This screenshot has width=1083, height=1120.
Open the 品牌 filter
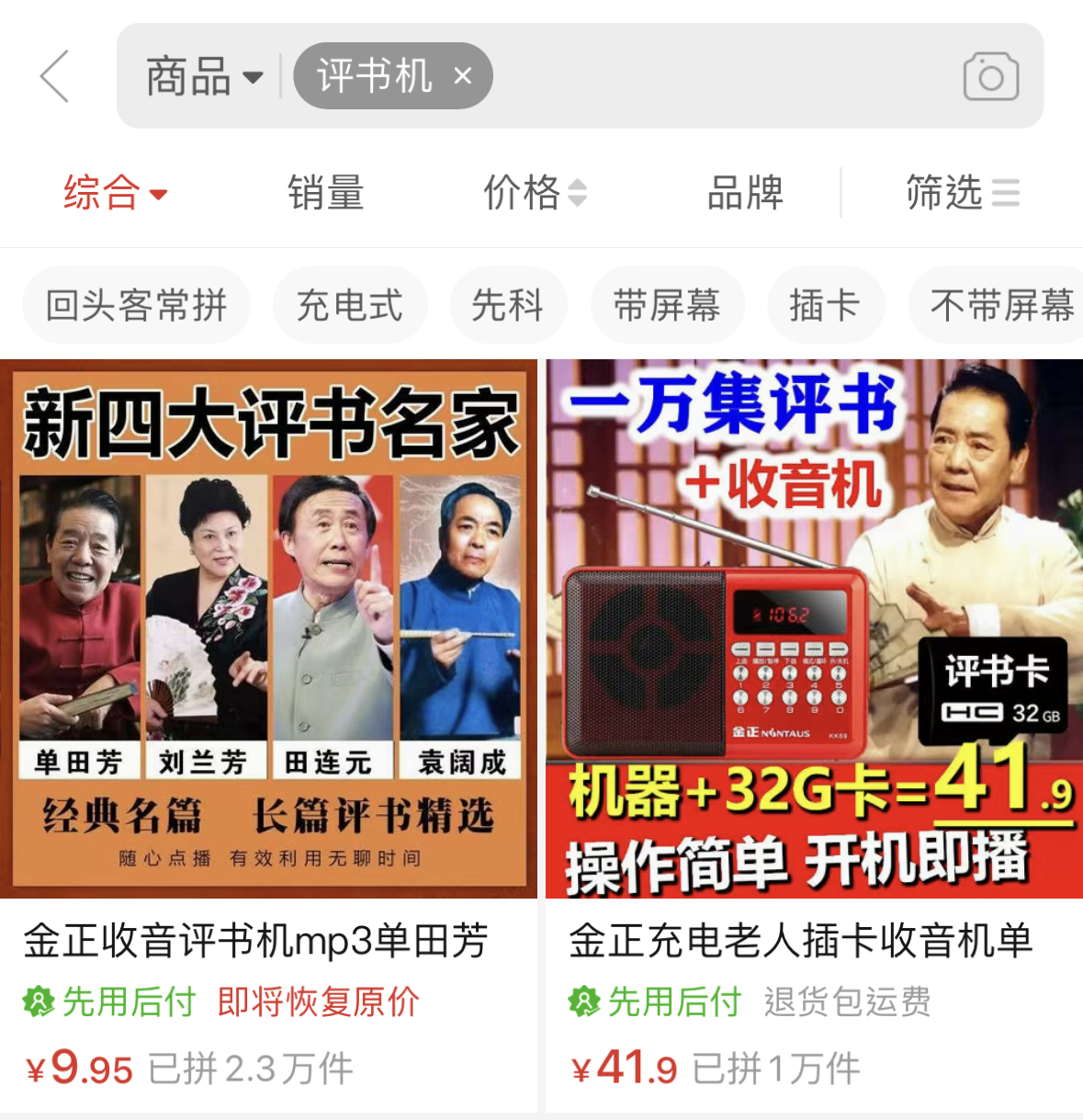click(x=745, y=193)
